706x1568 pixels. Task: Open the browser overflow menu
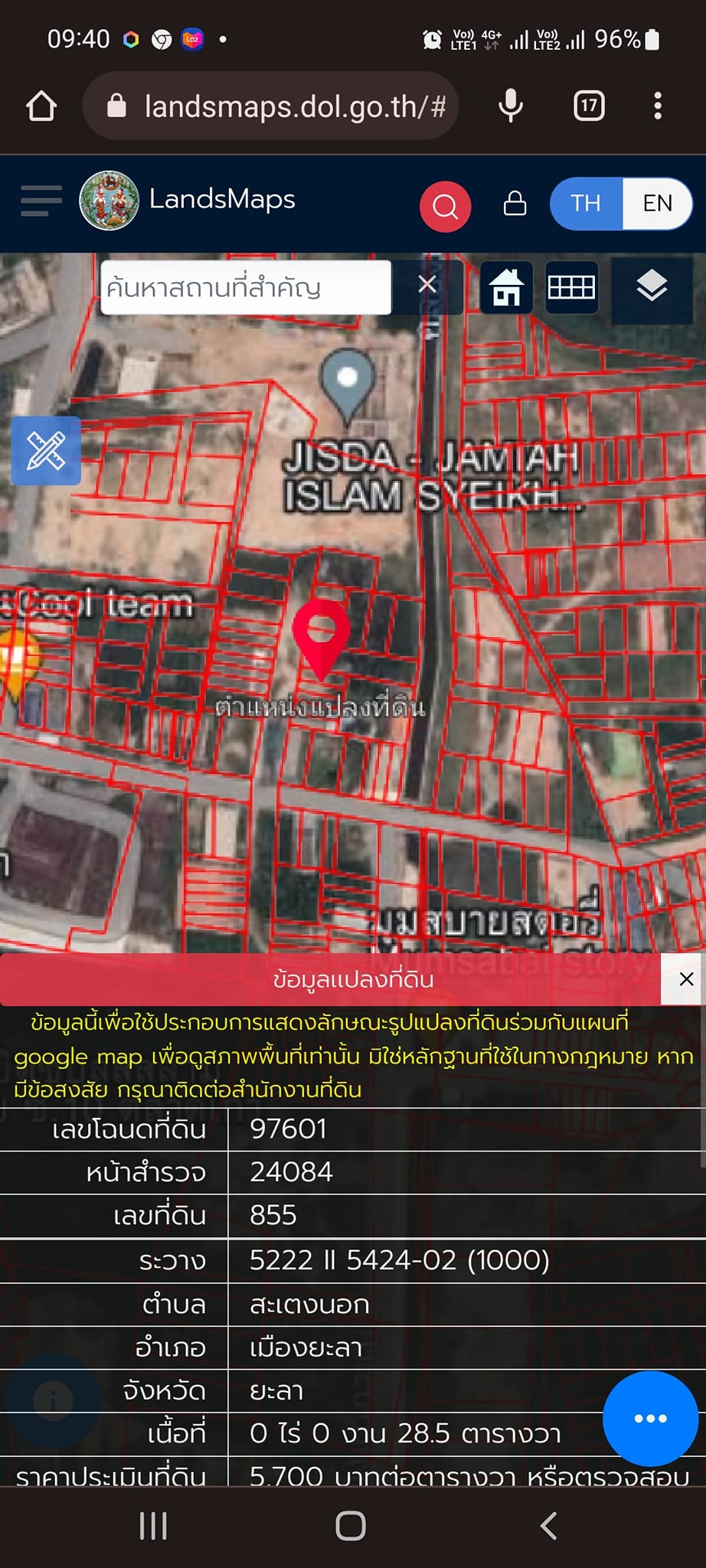click(658, 106)
